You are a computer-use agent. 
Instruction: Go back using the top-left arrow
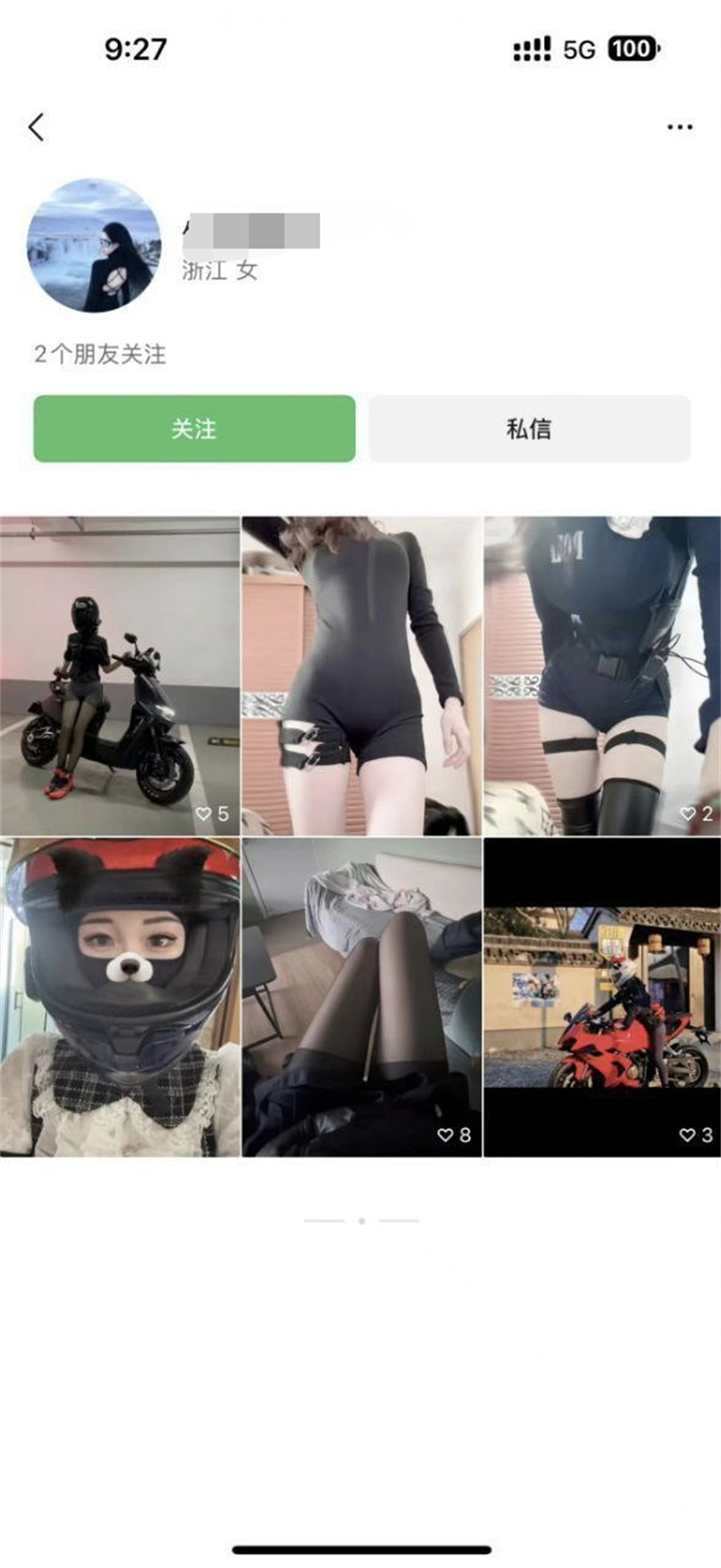point(36,127)
